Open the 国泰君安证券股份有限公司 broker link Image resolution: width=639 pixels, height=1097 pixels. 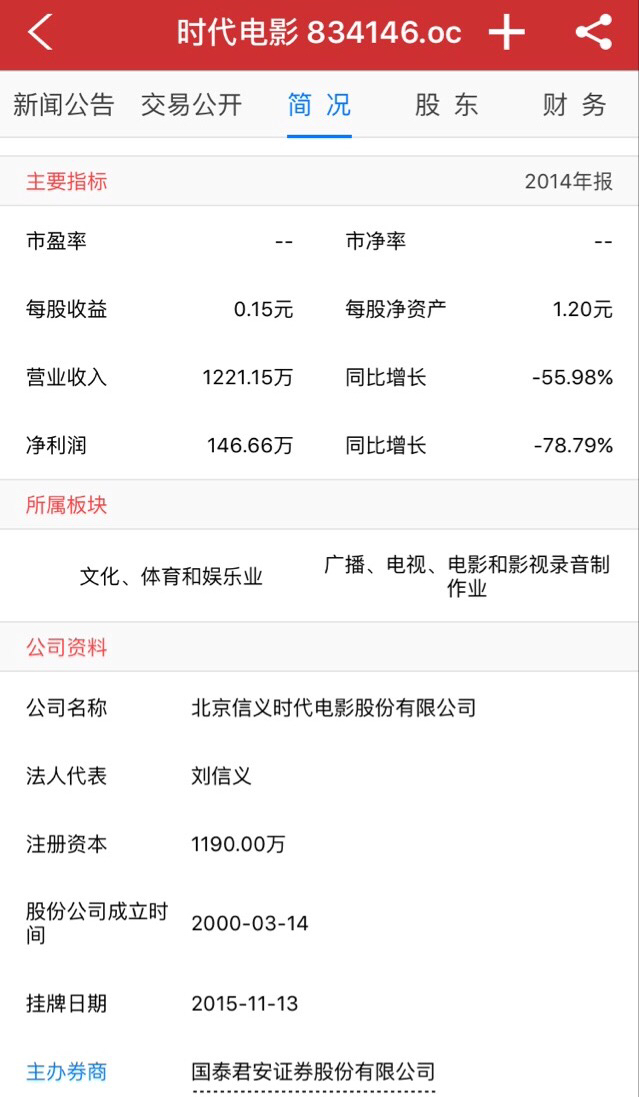(x=313, y=1072)
